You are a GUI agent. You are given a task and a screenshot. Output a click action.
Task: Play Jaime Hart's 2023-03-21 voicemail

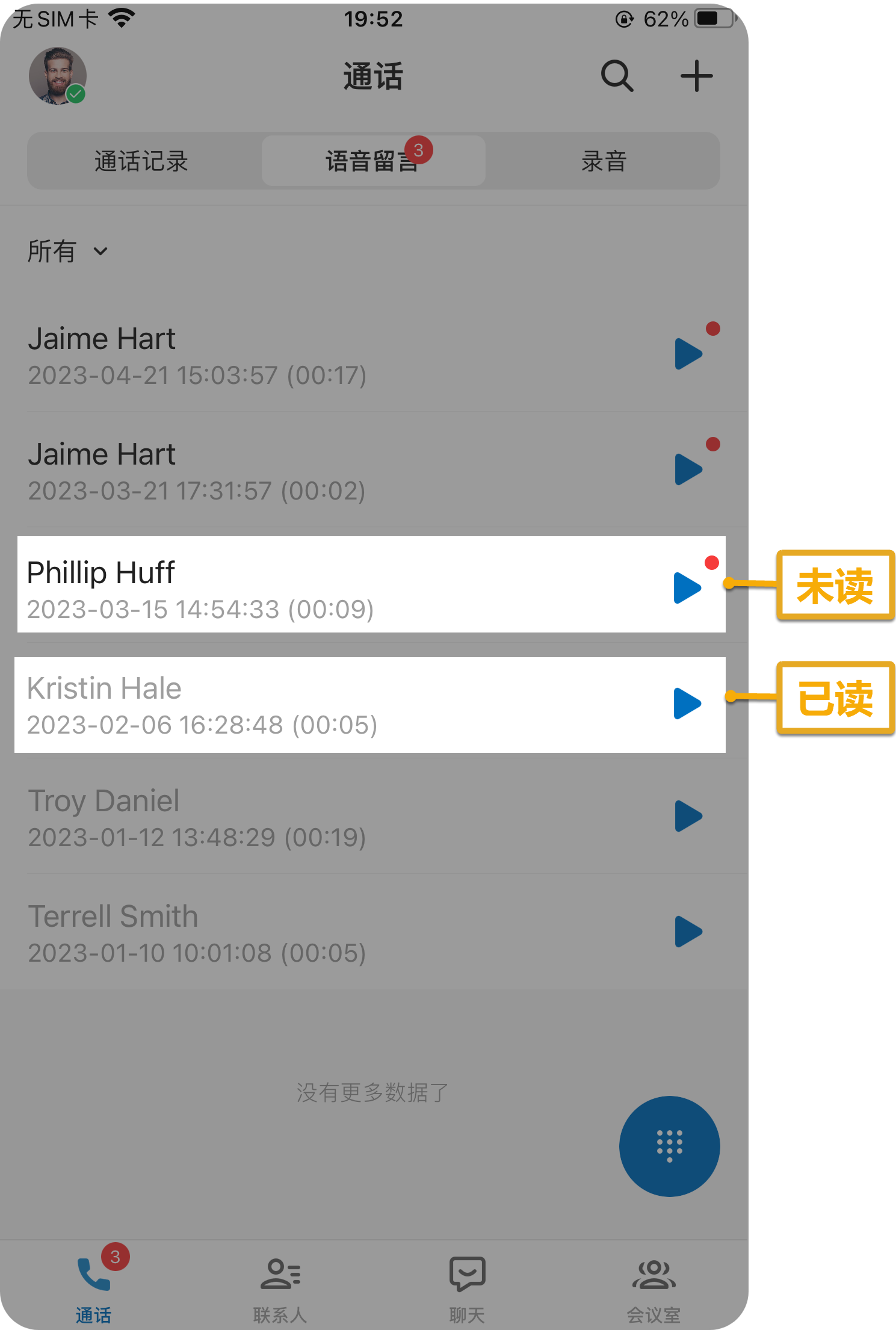point(688,469)
